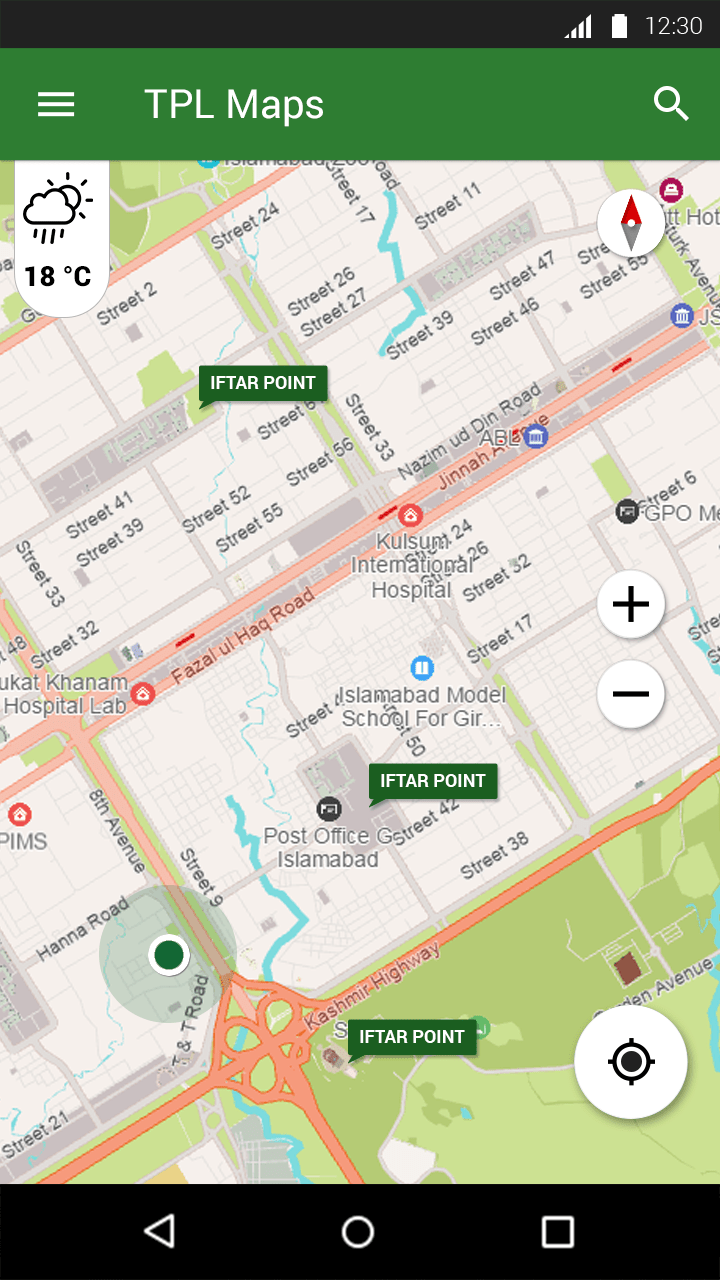Open the hamburger drawer menu
The image size is (720, 1280).
[56, 104]
